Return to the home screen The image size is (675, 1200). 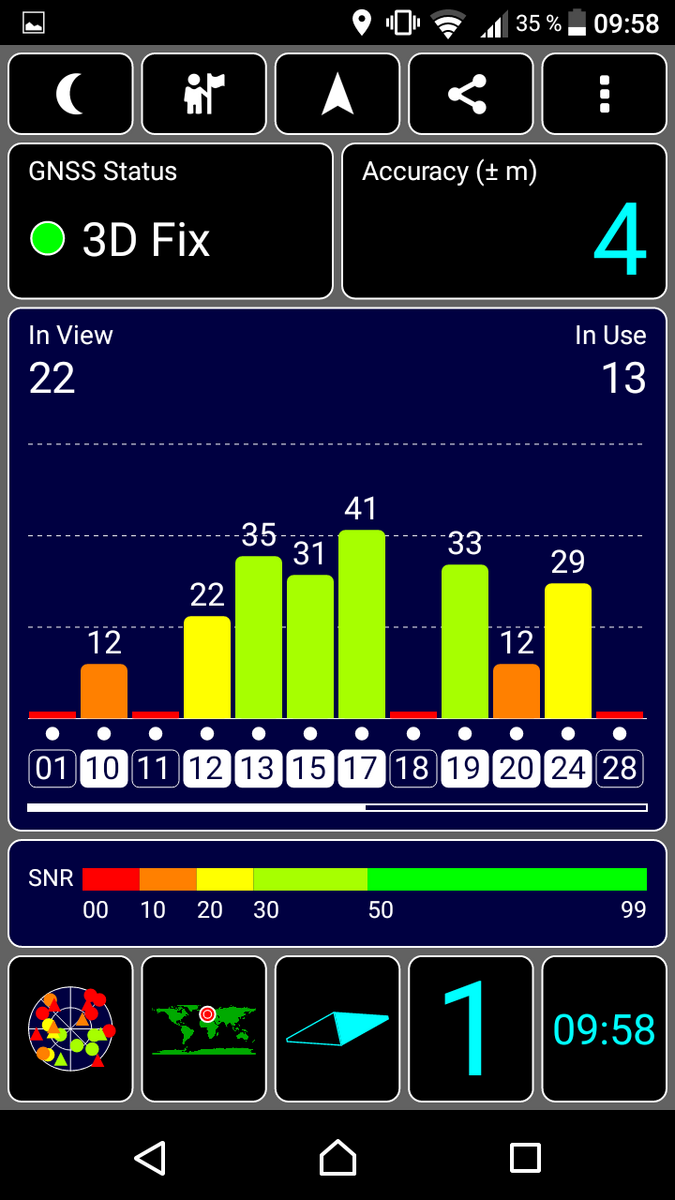338,1158
